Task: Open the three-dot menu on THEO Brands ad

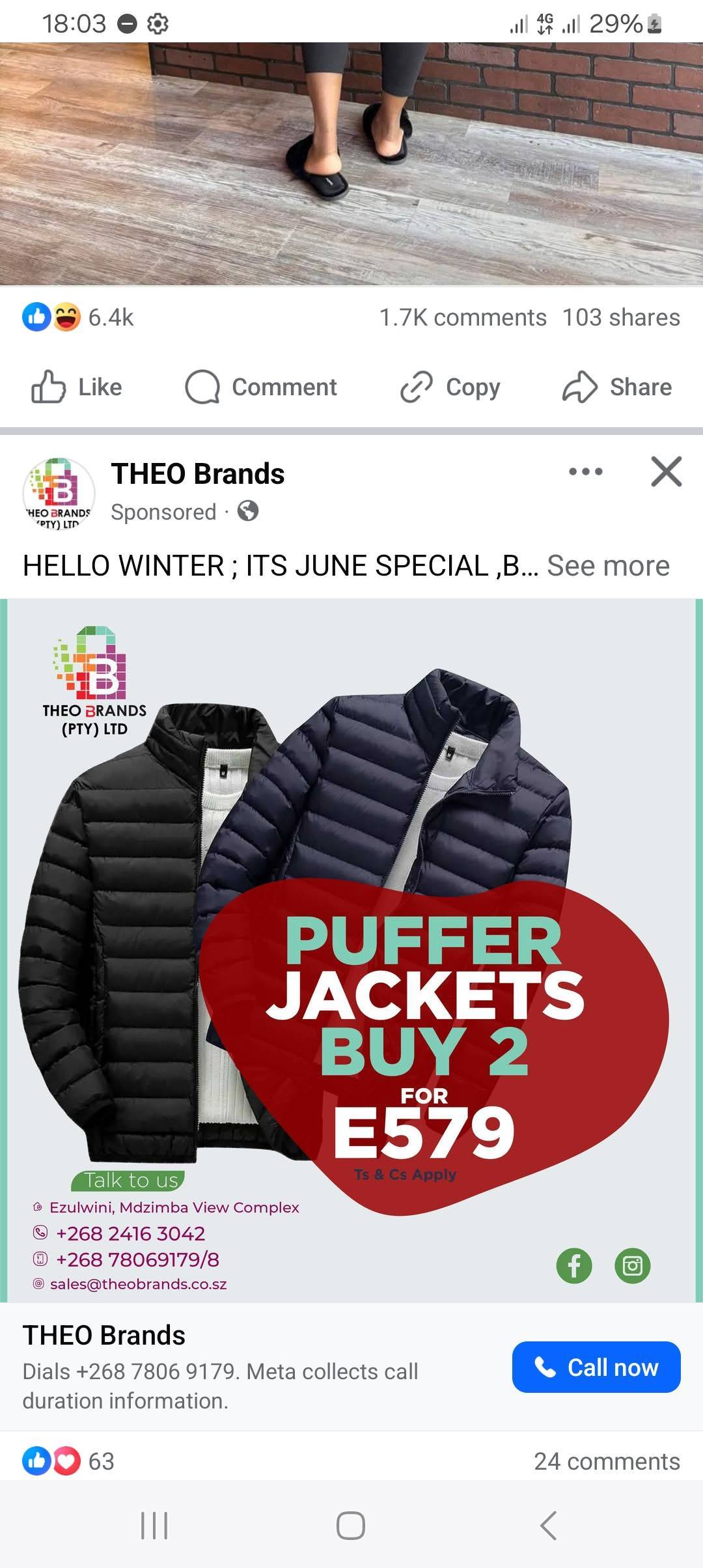Action: pos(585,471)
